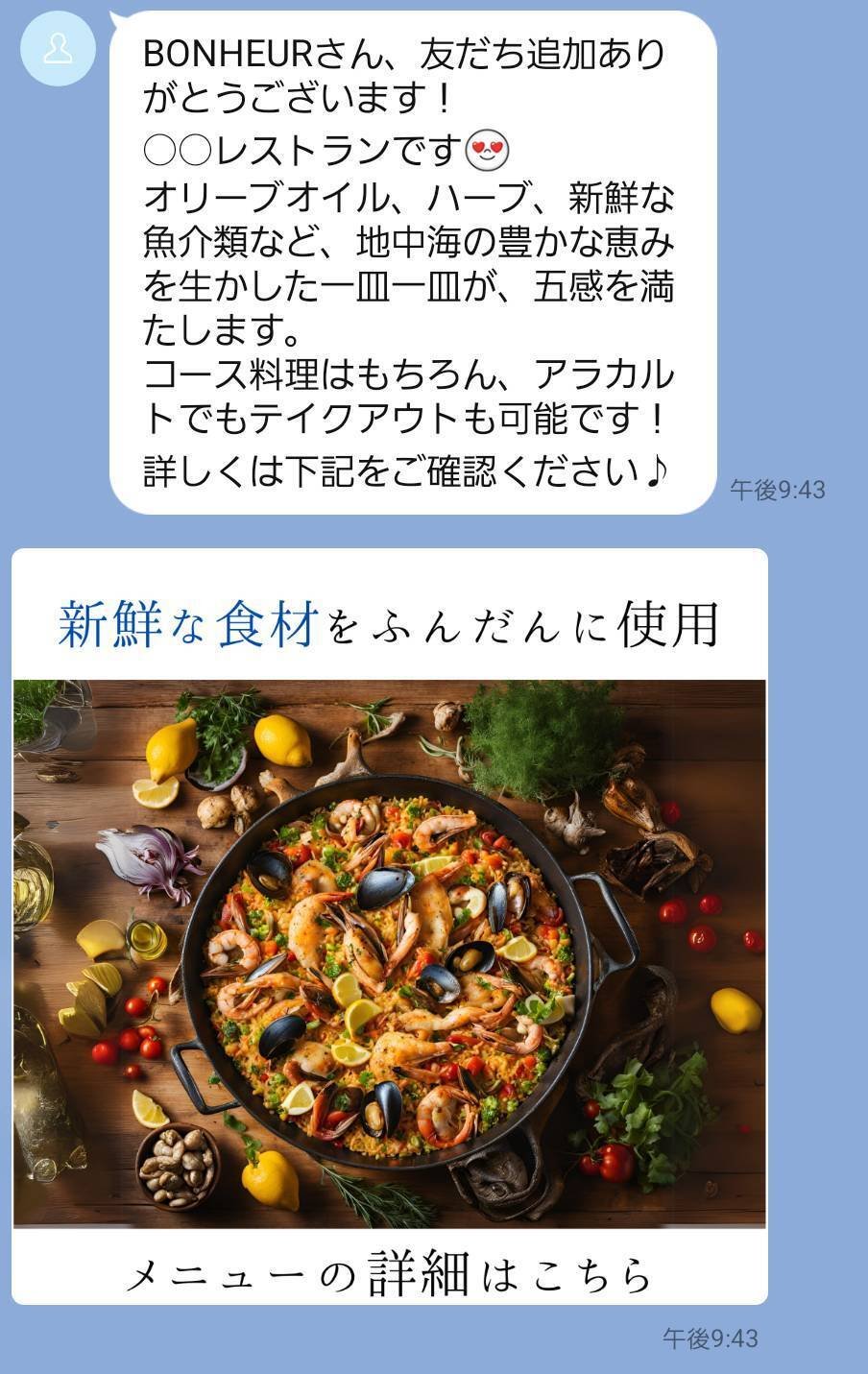Open the paella menu details image card

click(x=390, y=927)
